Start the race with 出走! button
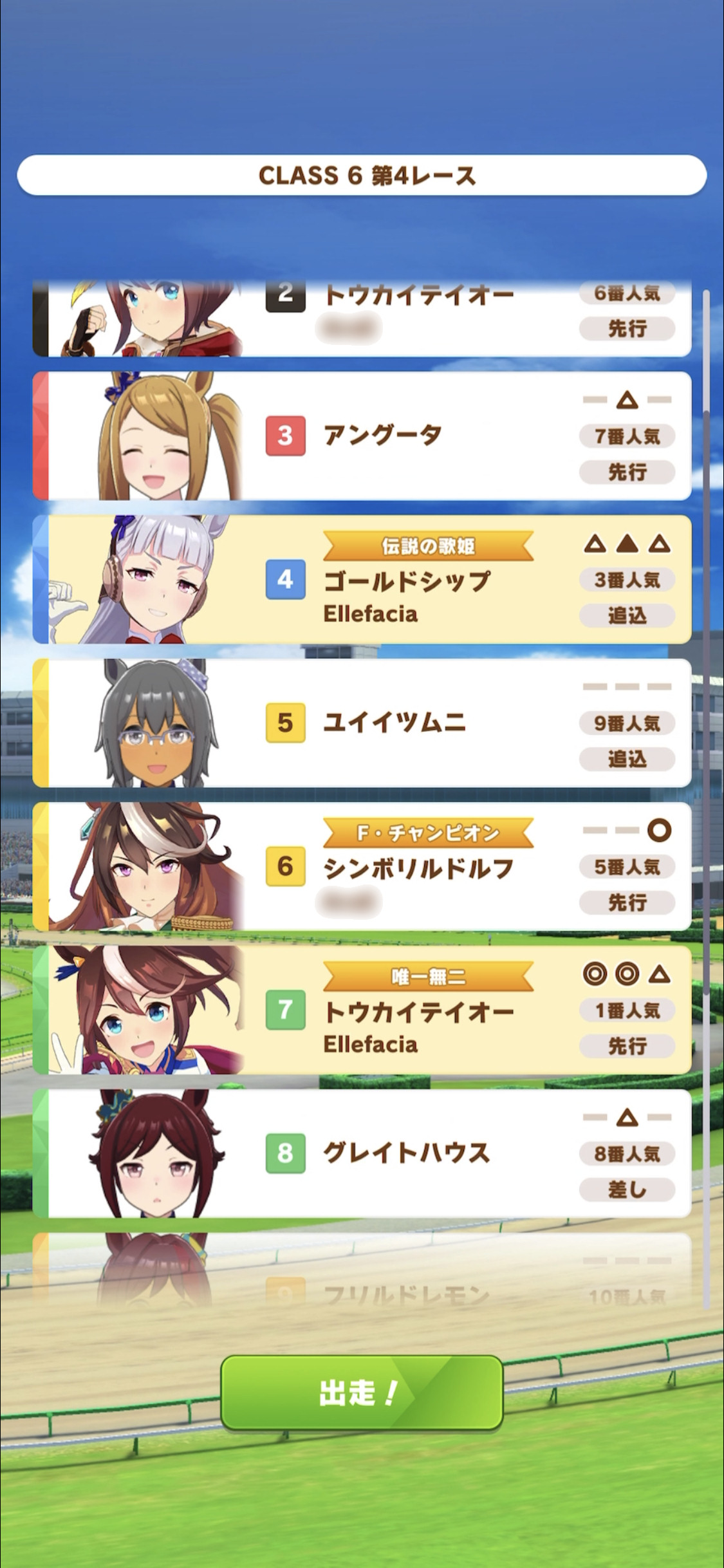Viewport: 724px width, 1568px height. click(x=362, y=1393)
